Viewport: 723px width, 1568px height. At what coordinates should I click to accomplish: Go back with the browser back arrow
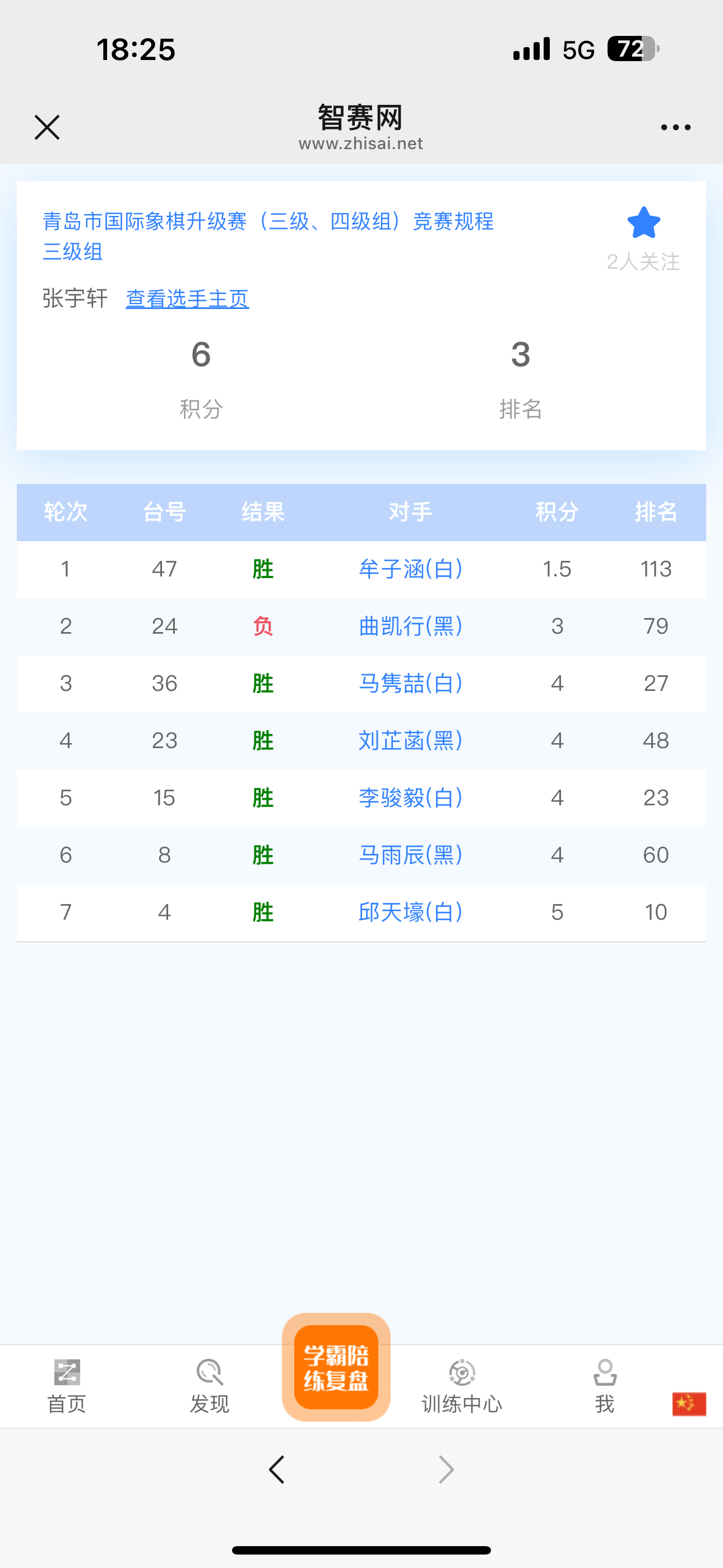[x=277, y=1469]
